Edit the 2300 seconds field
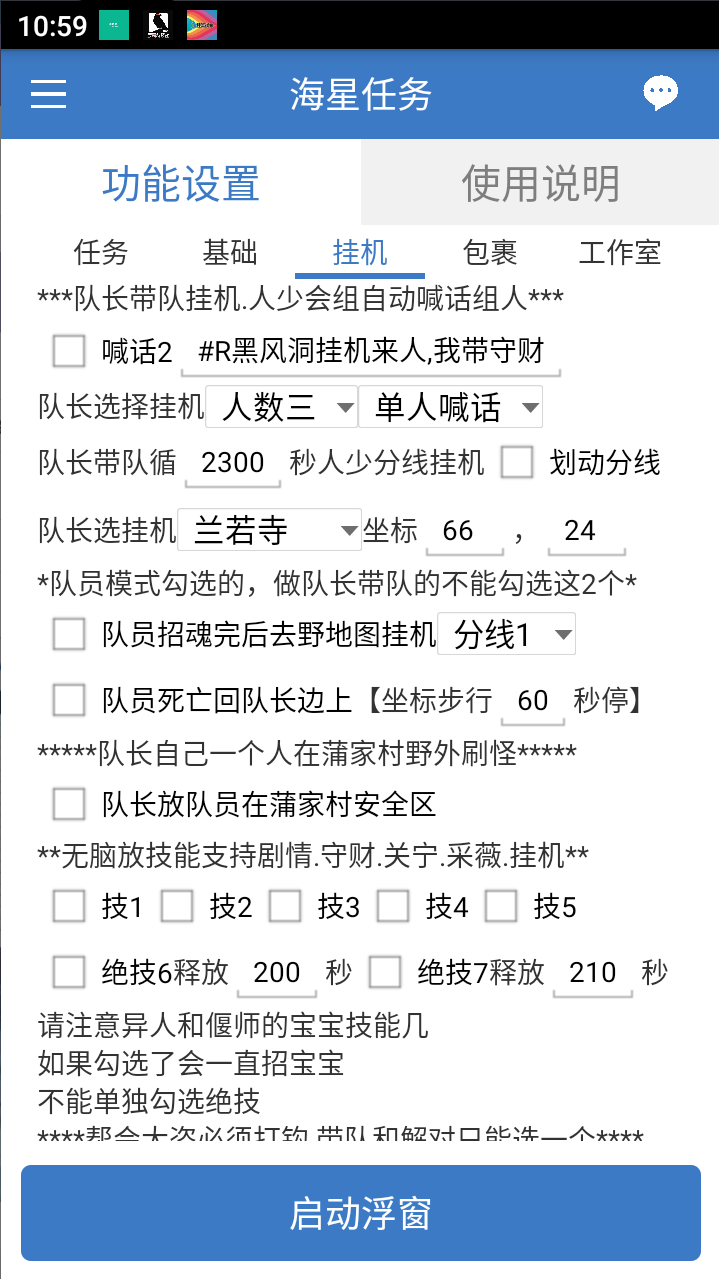The width and height of the screenshot is (719, 1279). click(232, 462)
